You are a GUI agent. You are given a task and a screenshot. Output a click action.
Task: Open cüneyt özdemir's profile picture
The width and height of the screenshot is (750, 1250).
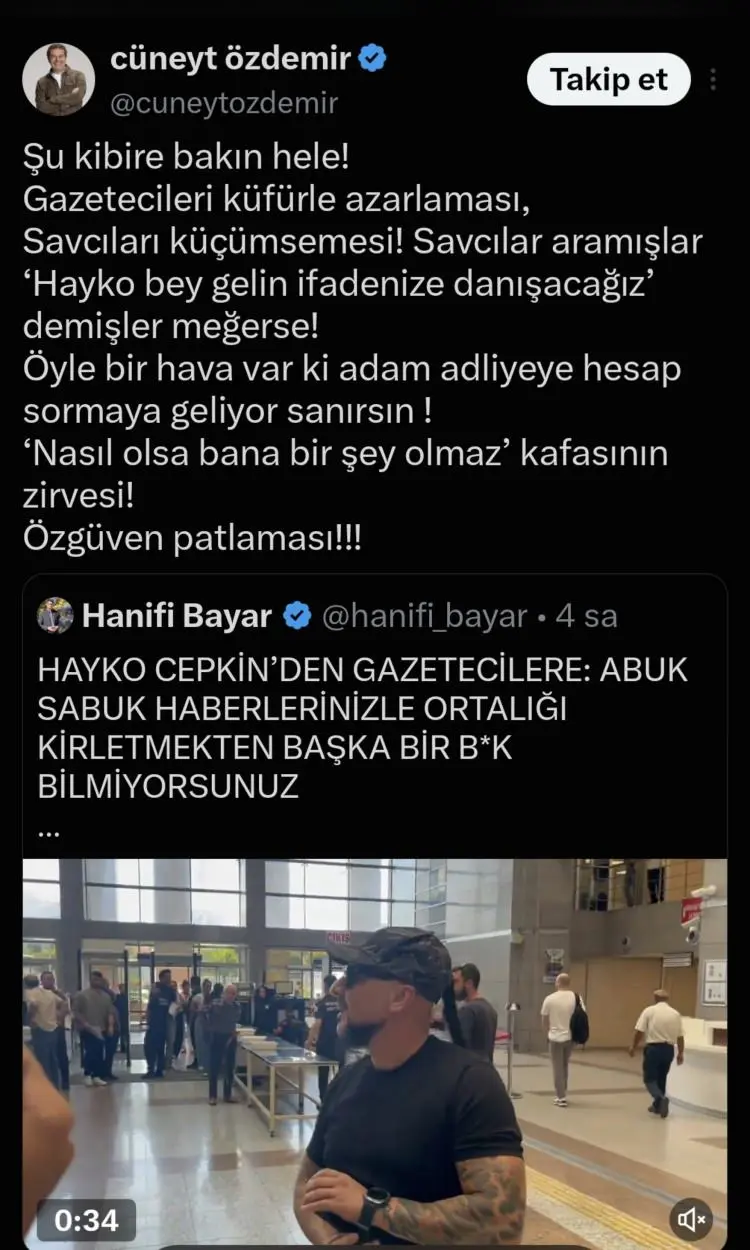(58, 79)
